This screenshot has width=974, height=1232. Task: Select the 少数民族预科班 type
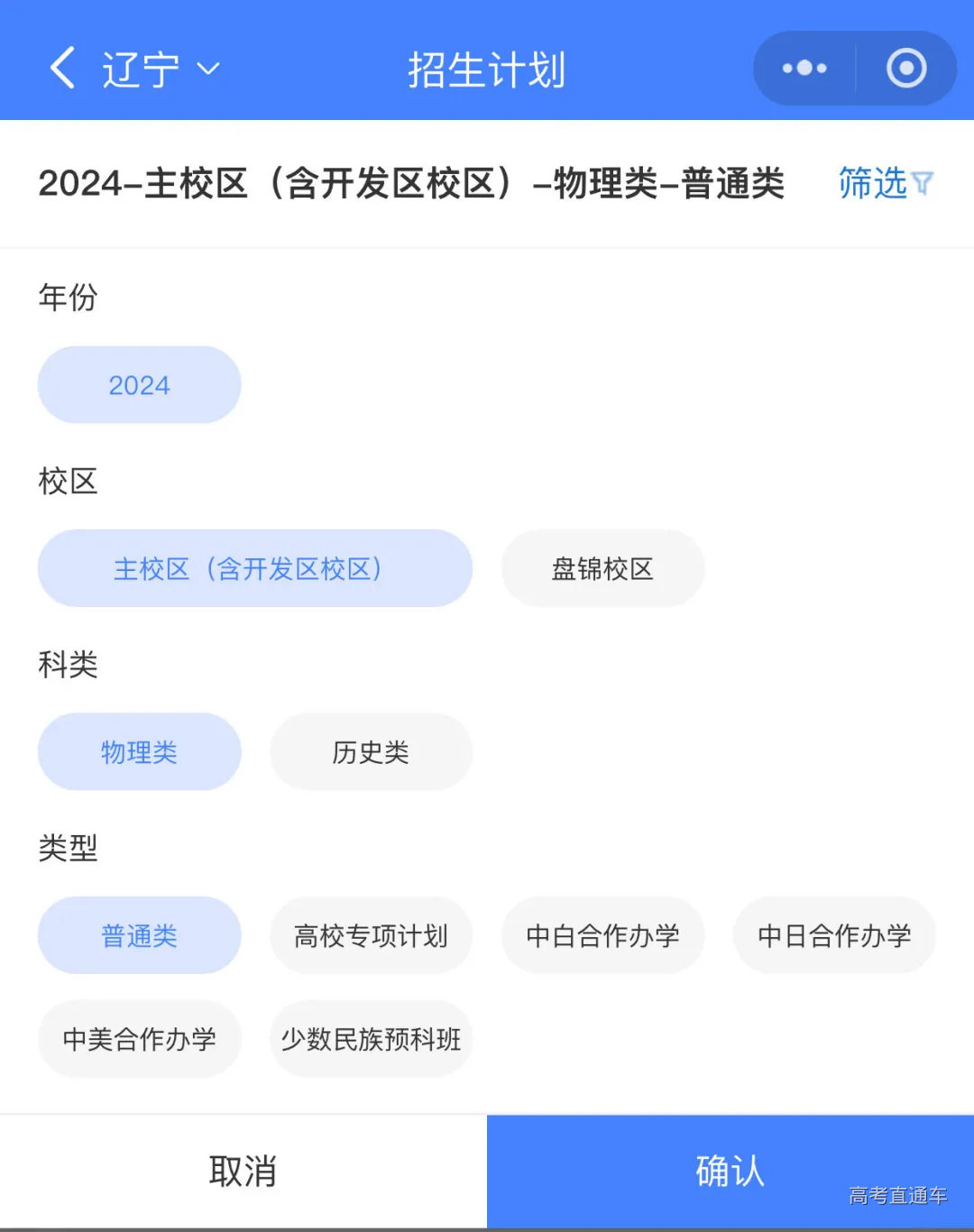pyautogui.click(x=371, y=1039)
